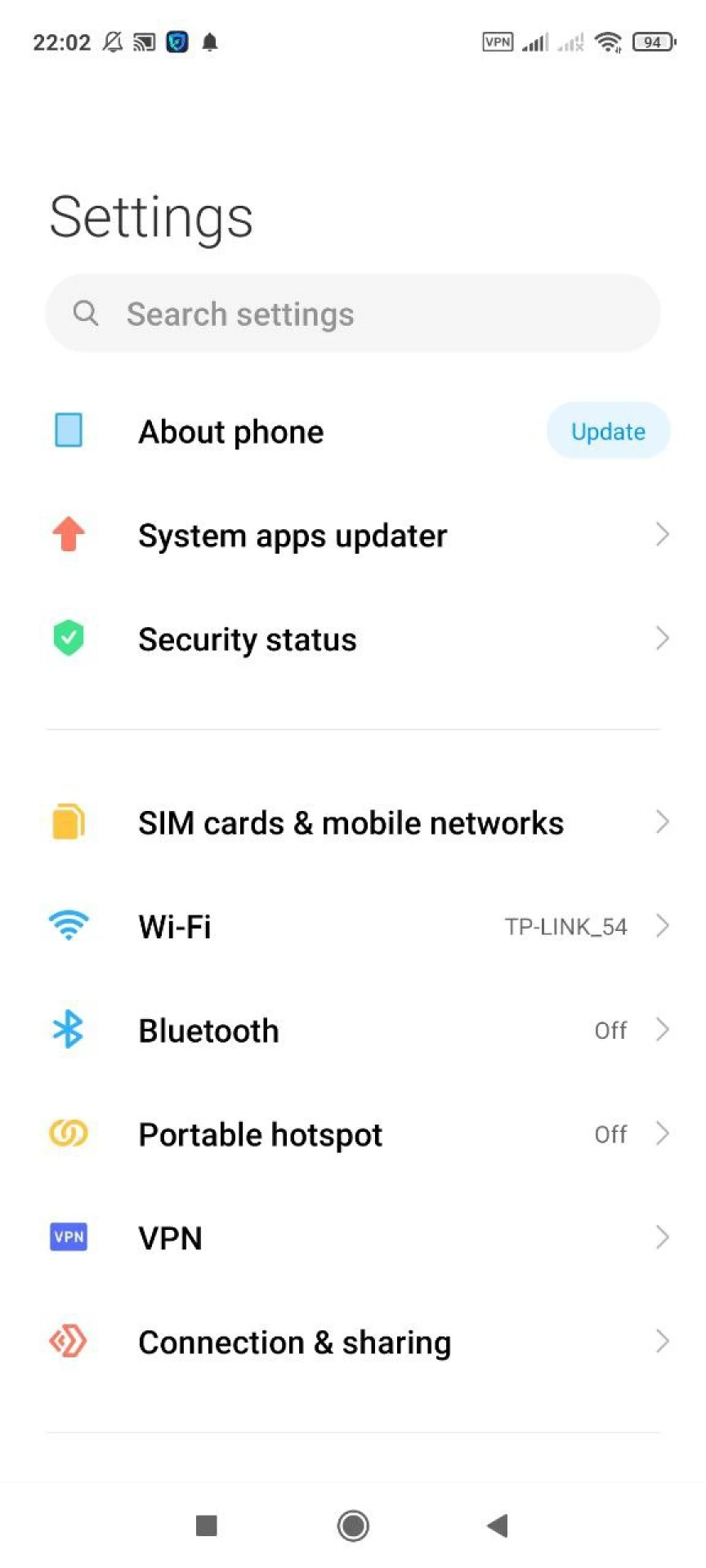
Task: Open Connection & sharing chevron
Action: pos(663,1341)
